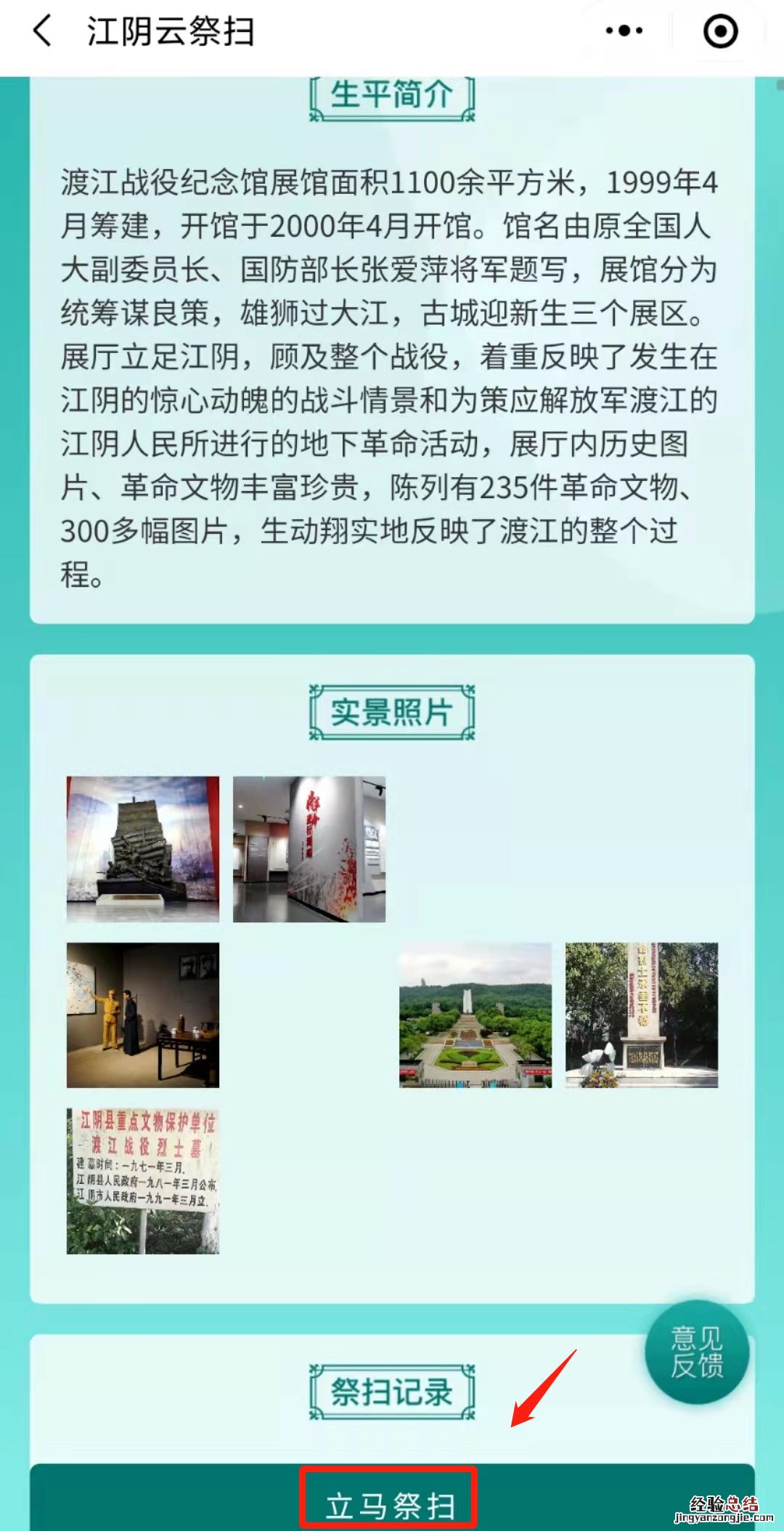Open the 渡江战役烈士墓 sign photo
The image size is (784, 1531).
tap(143, 1181)
